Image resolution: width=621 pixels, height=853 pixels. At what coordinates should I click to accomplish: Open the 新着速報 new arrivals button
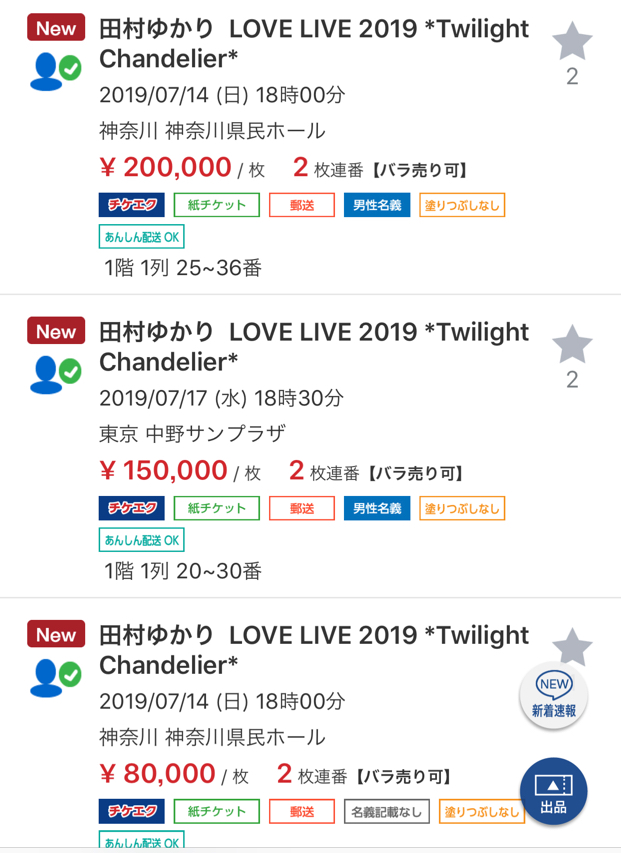(553, 696)
